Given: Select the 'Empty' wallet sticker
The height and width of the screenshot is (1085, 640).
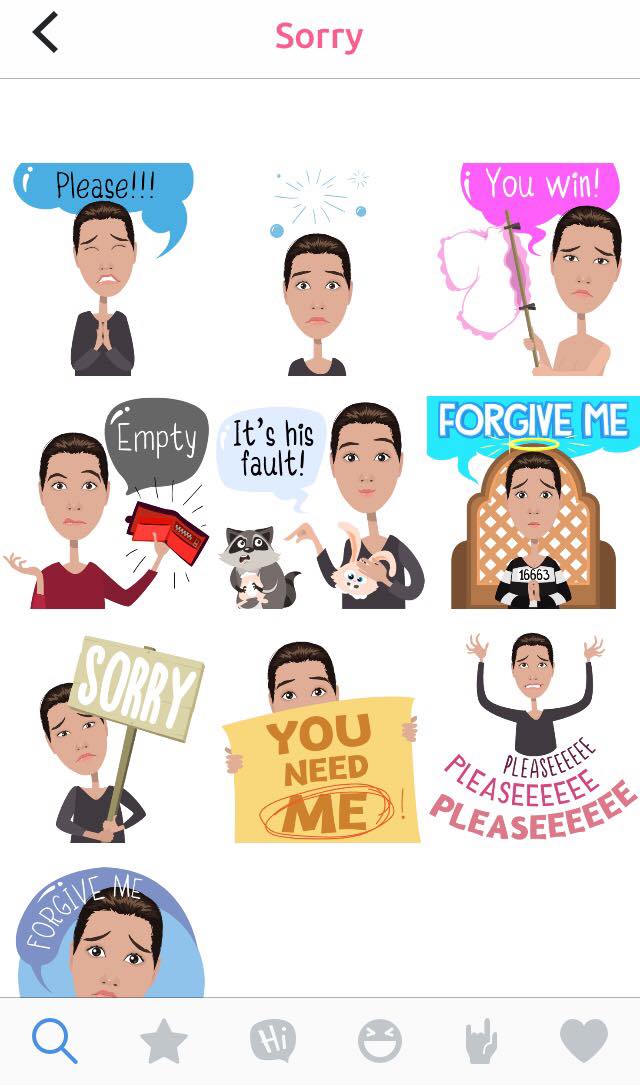Looking at the screenshot, I should pos(105,505).
